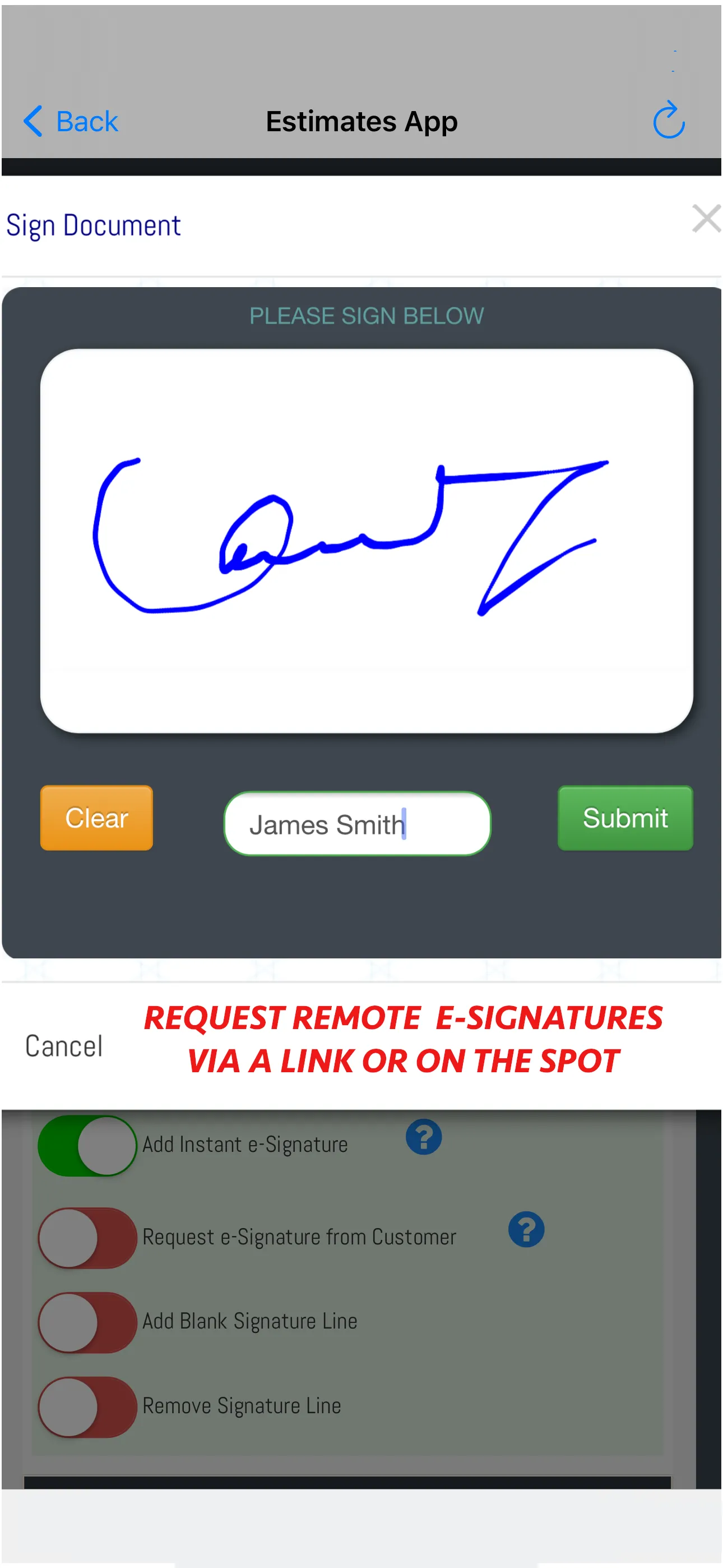723x1568 pixels.
Task: Open help for Request e-Signature from Customer
Action: click(x=526, y=1229)
